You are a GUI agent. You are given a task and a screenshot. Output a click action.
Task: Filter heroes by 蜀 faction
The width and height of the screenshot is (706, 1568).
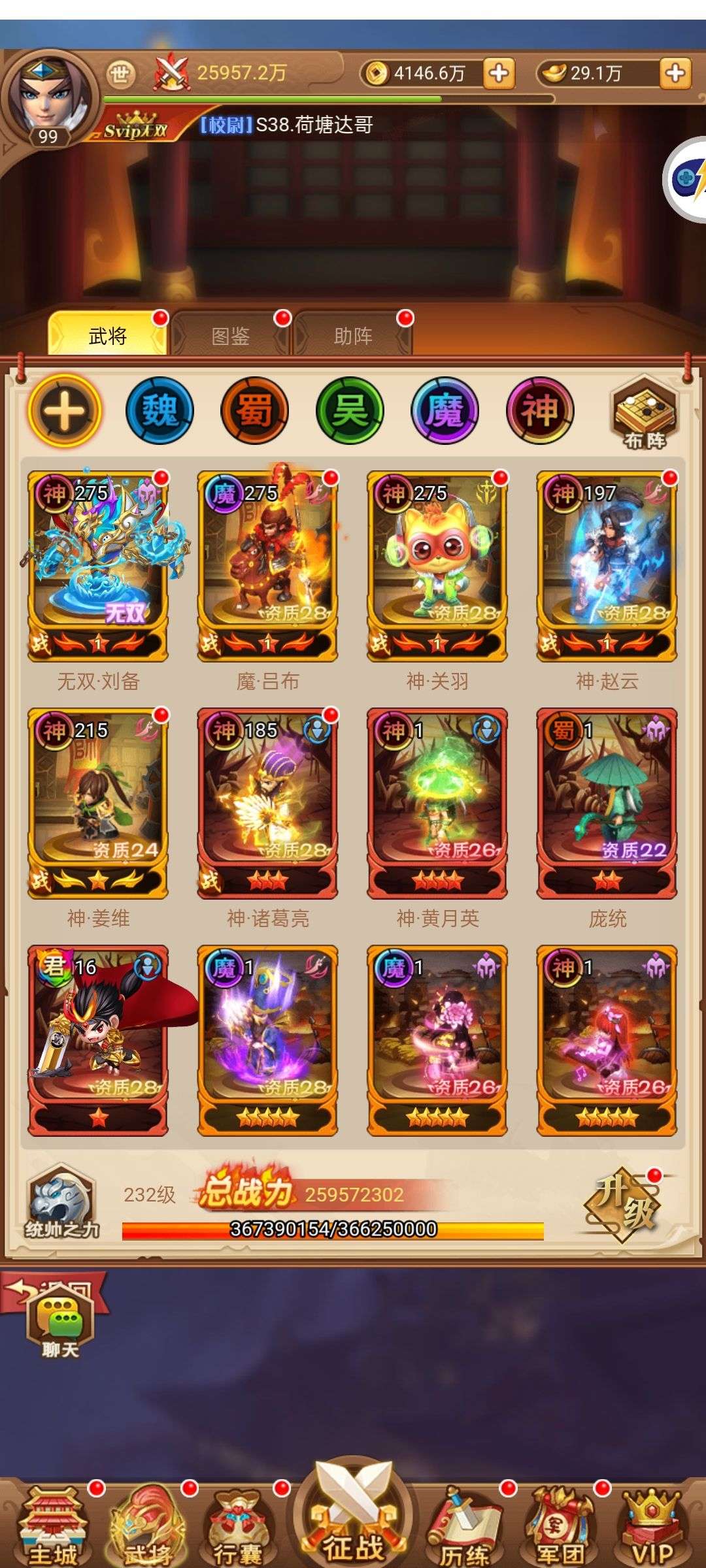(x=255, y=411)
